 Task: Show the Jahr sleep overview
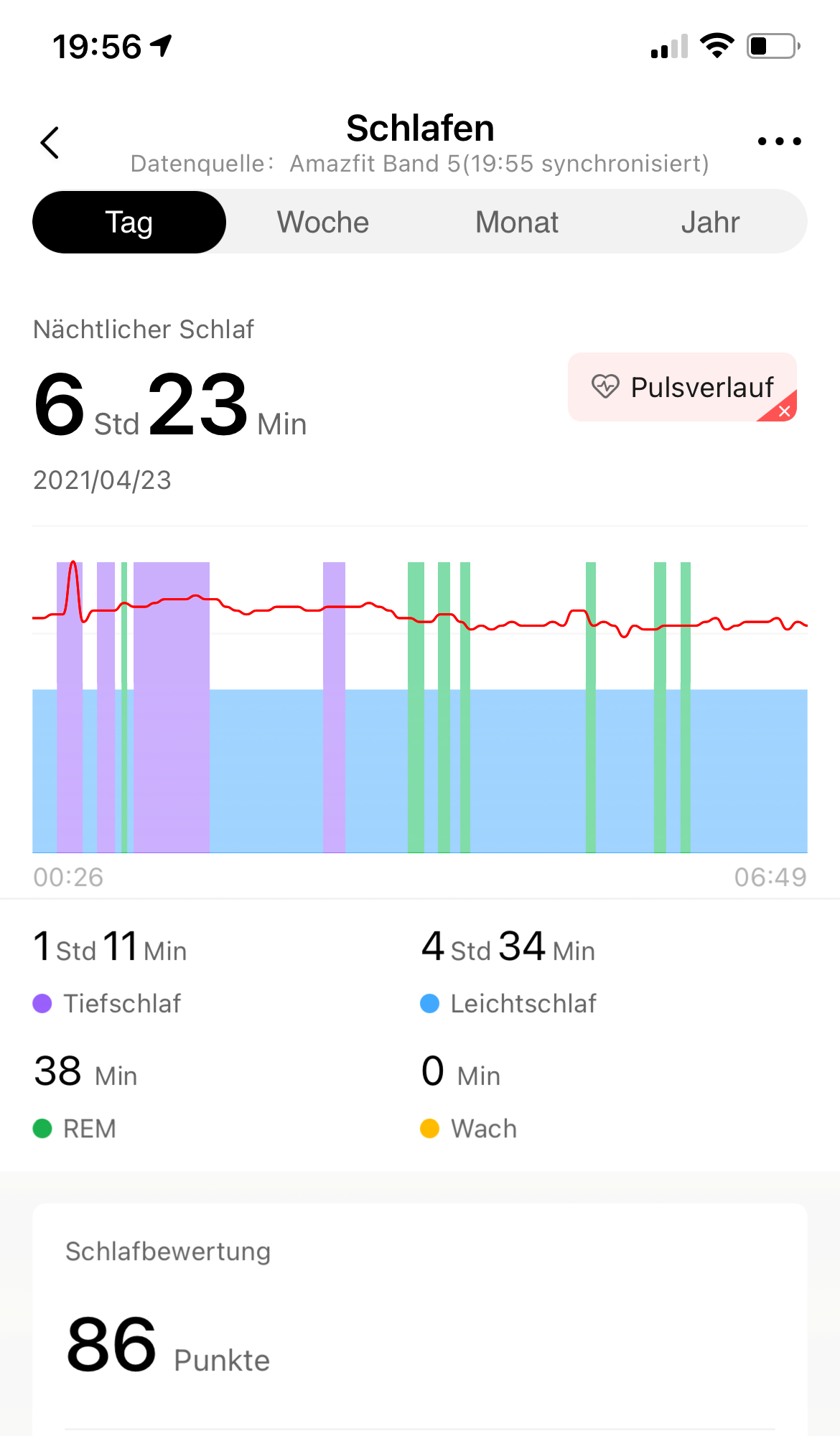pyautogui.click(x=710, y=222)
